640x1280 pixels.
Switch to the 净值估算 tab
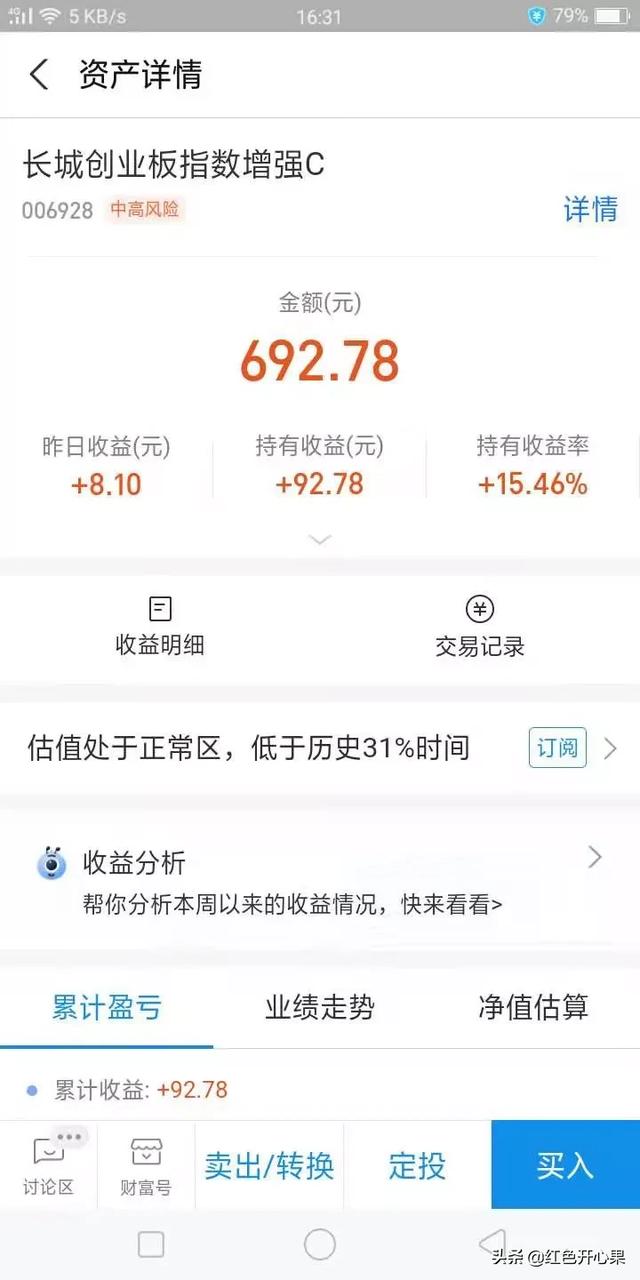click(533, 1007)
